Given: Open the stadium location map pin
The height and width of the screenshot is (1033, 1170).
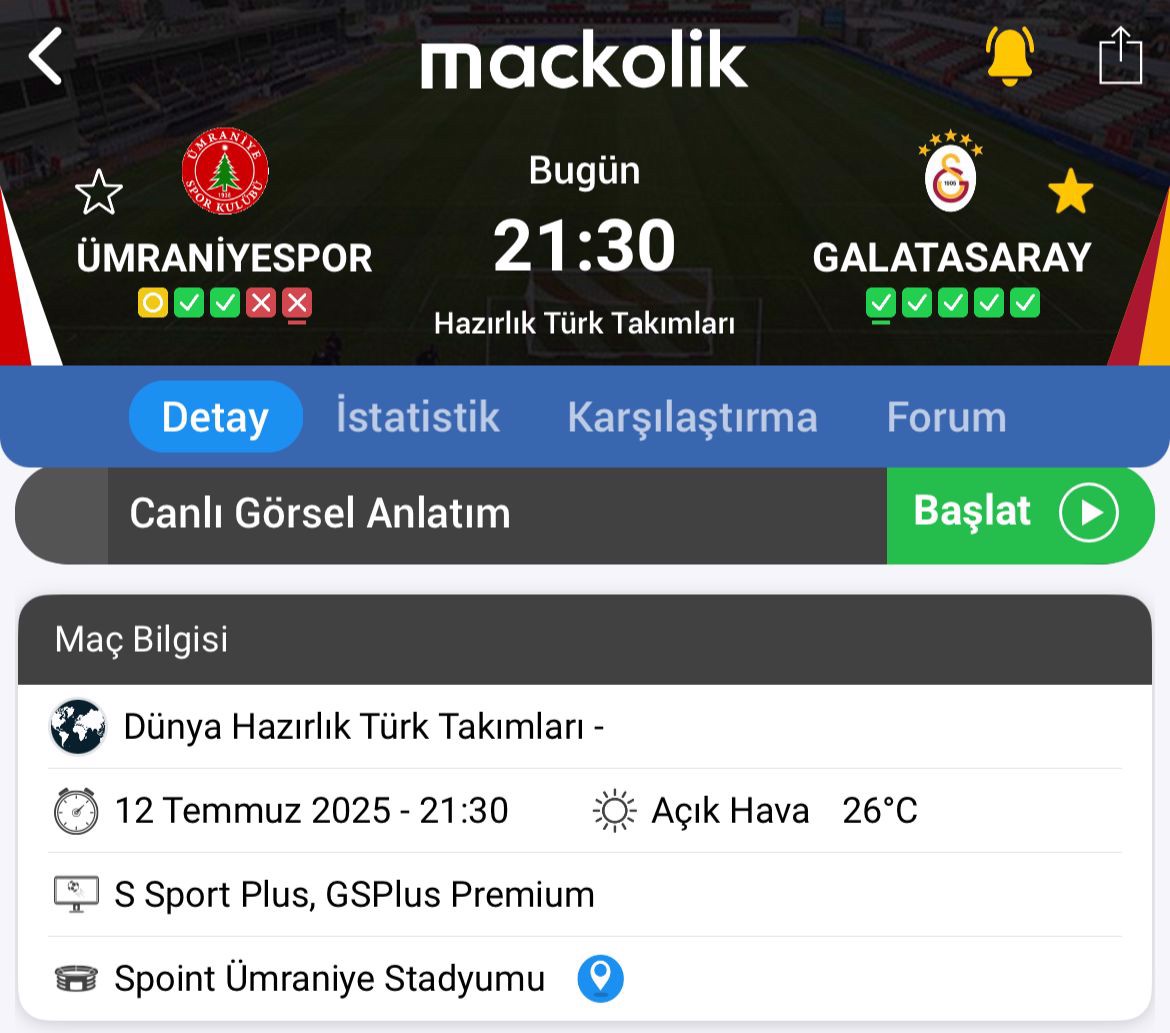Looking at the screenshot, I should [600, 978].
